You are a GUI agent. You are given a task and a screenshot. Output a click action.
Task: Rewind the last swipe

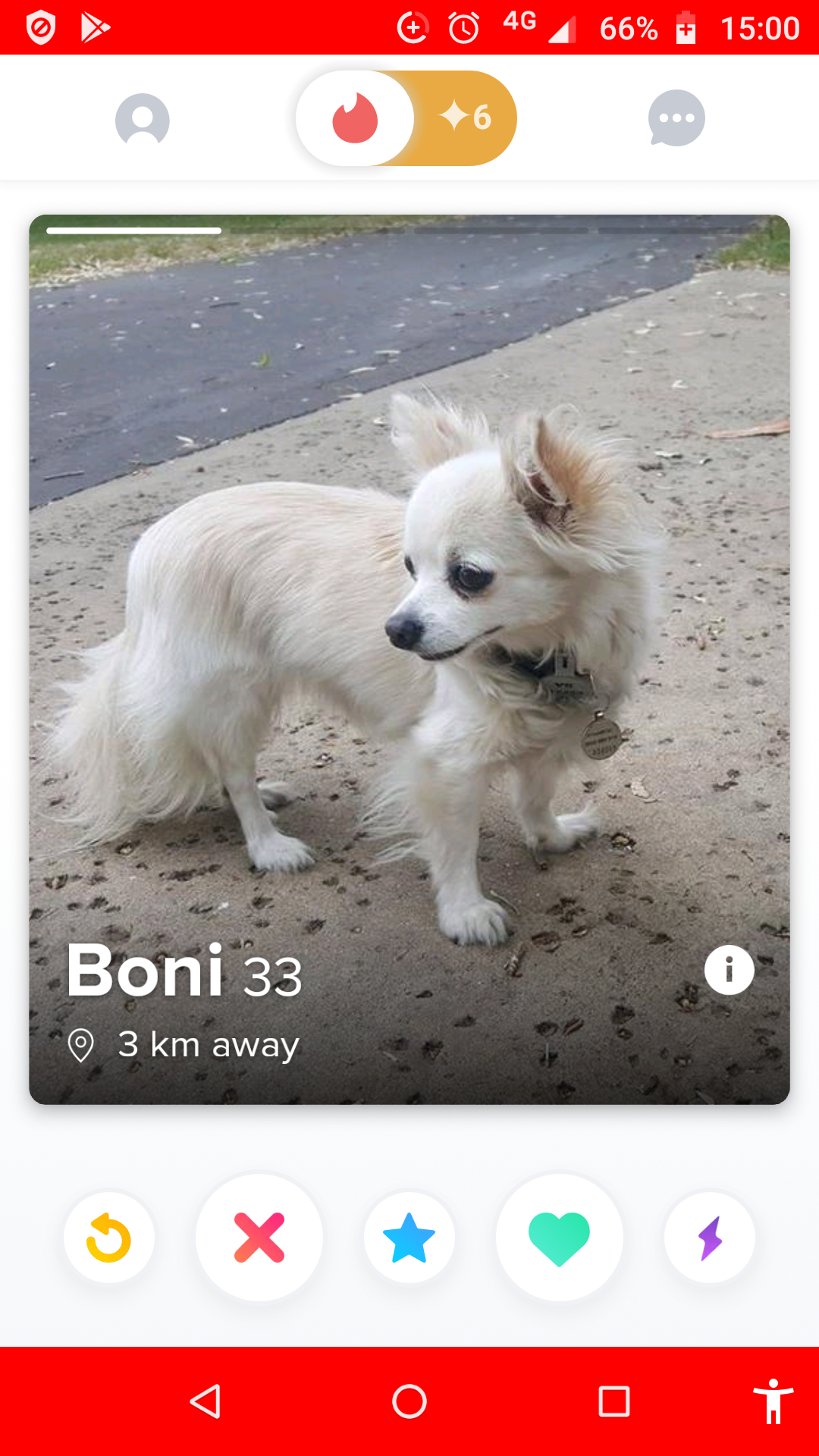109,1238
